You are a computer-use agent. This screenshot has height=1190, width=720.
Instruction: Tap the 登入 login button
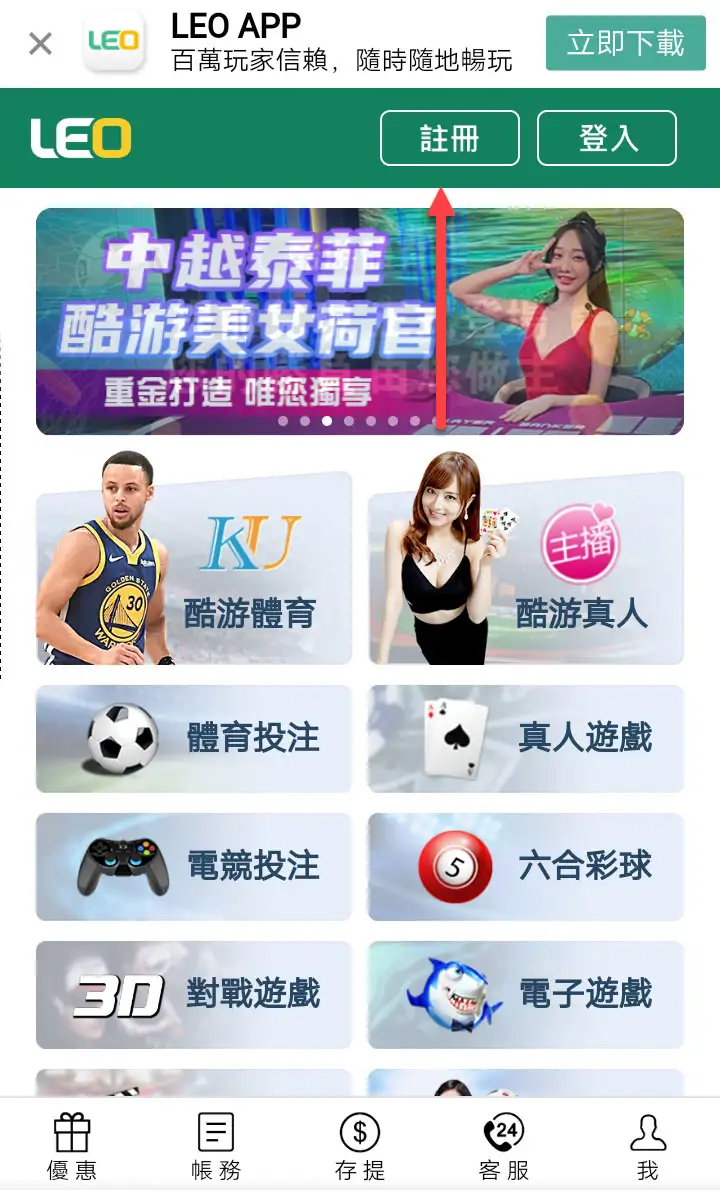[x=607, y=138]
